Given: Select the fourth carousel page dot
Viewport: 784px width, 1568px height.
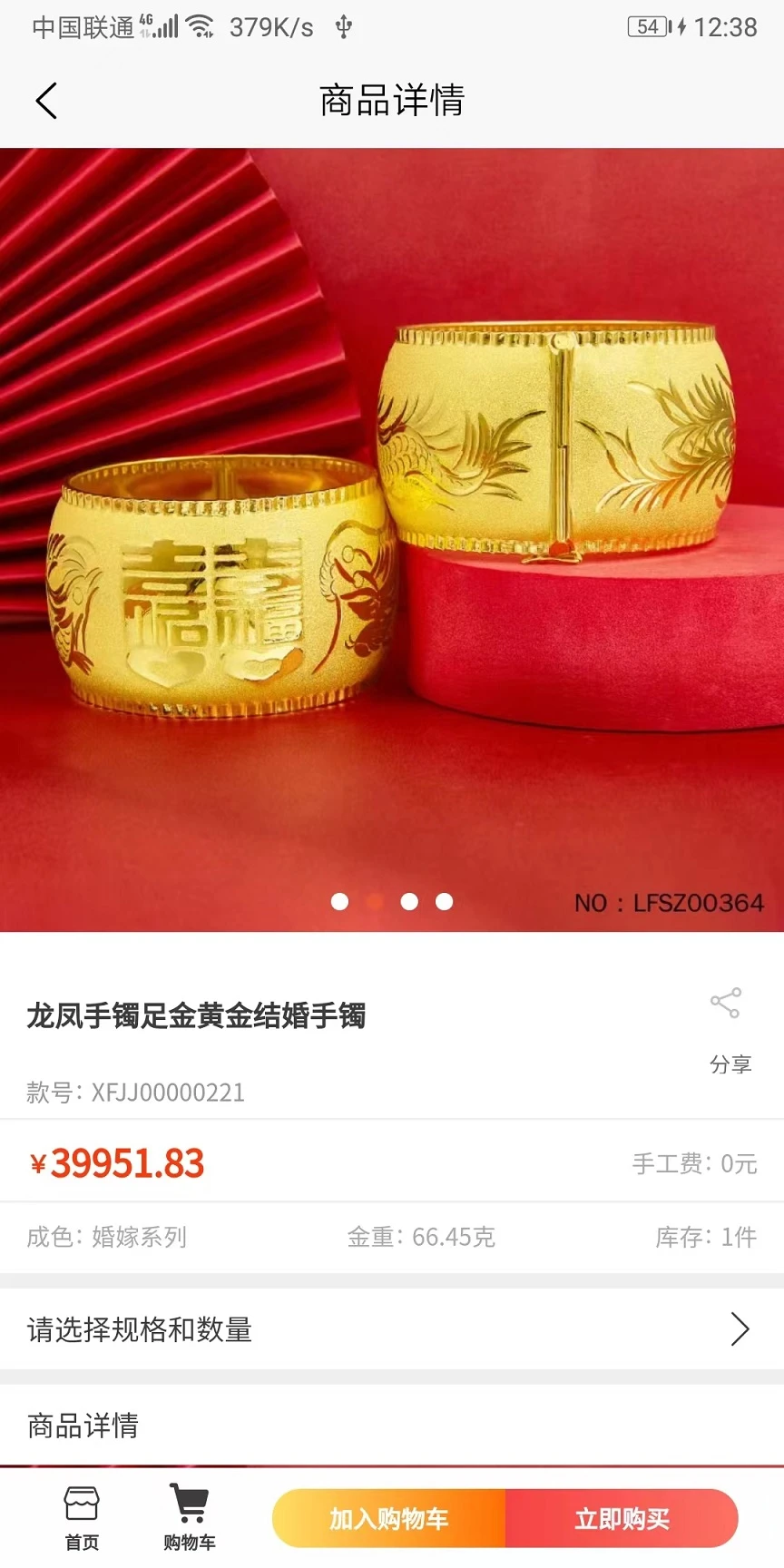Looking at the screenshot, I should (445, 902).
